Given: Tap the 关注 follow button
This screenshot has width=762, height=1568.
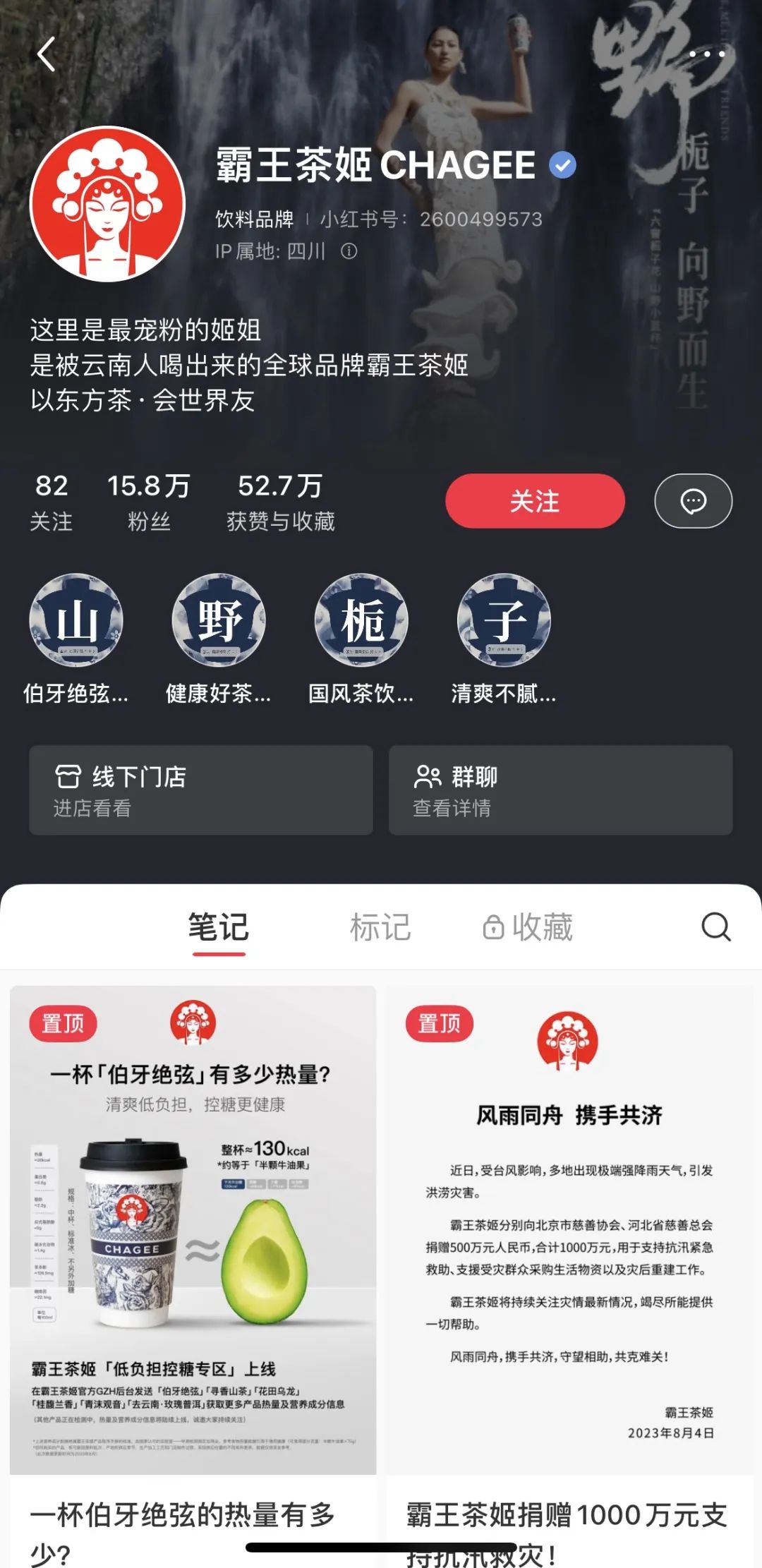Looking at the screenshot, I should (x=535, y=501).
